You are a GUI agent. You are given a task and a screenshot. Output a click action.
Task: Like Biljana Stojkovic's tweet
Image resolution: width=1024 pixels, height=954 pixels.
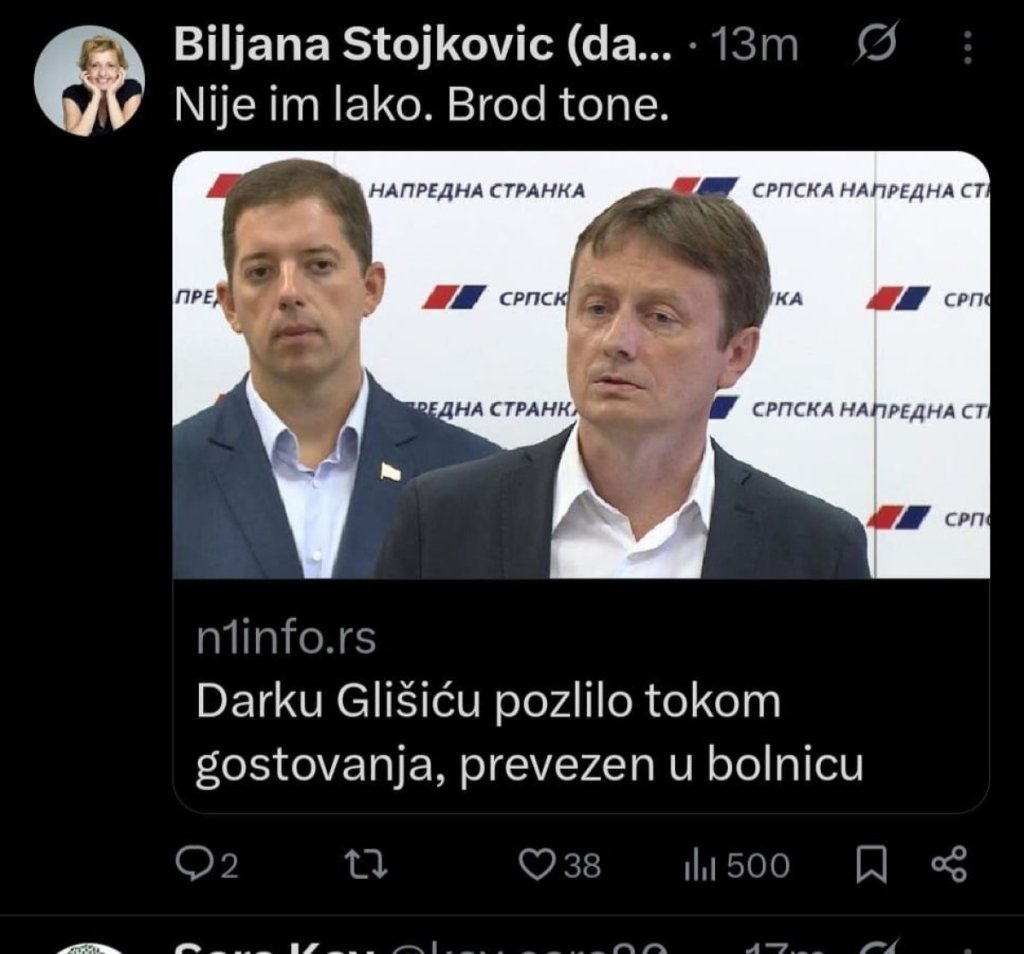coord(563,865)
